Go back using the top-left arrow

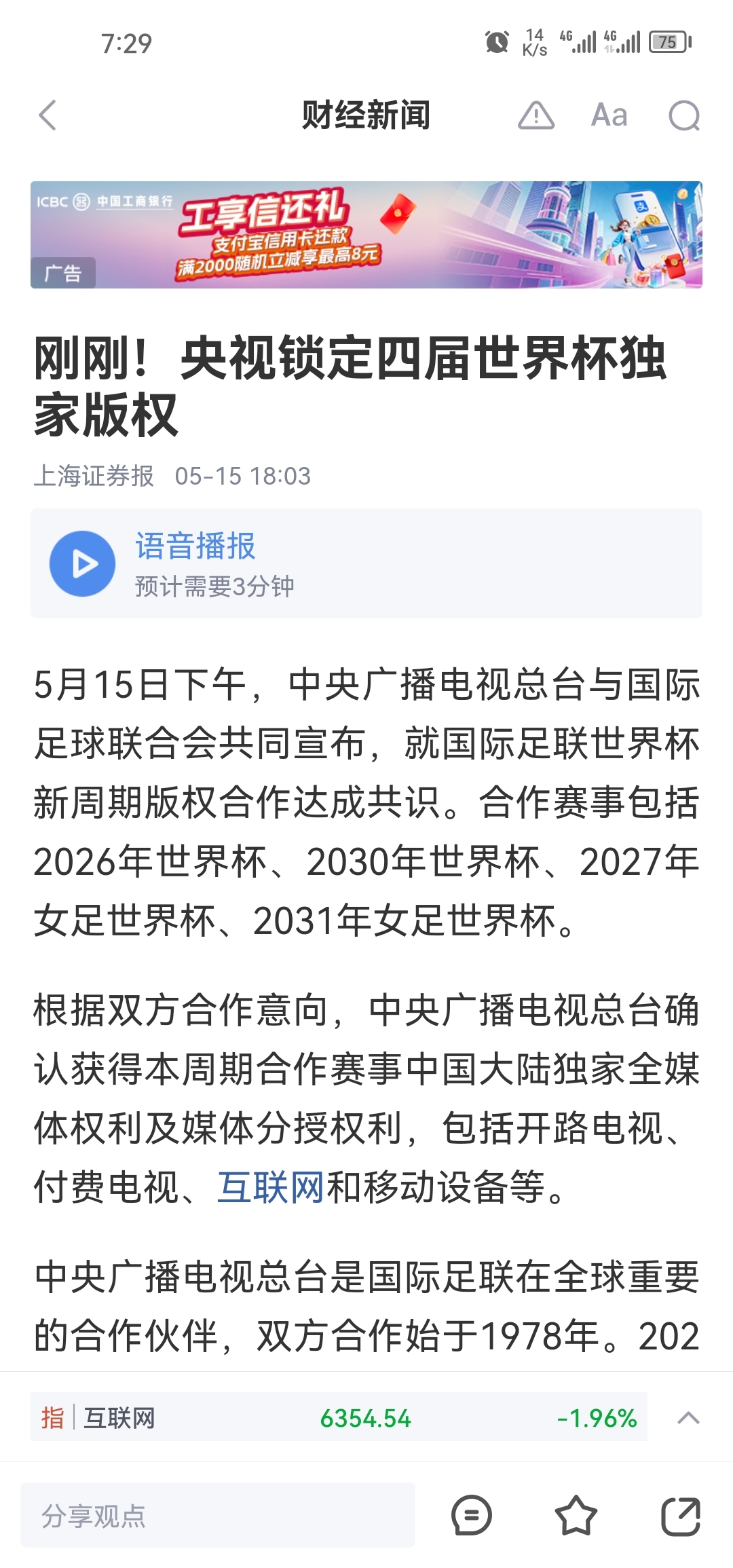[48, 115]
